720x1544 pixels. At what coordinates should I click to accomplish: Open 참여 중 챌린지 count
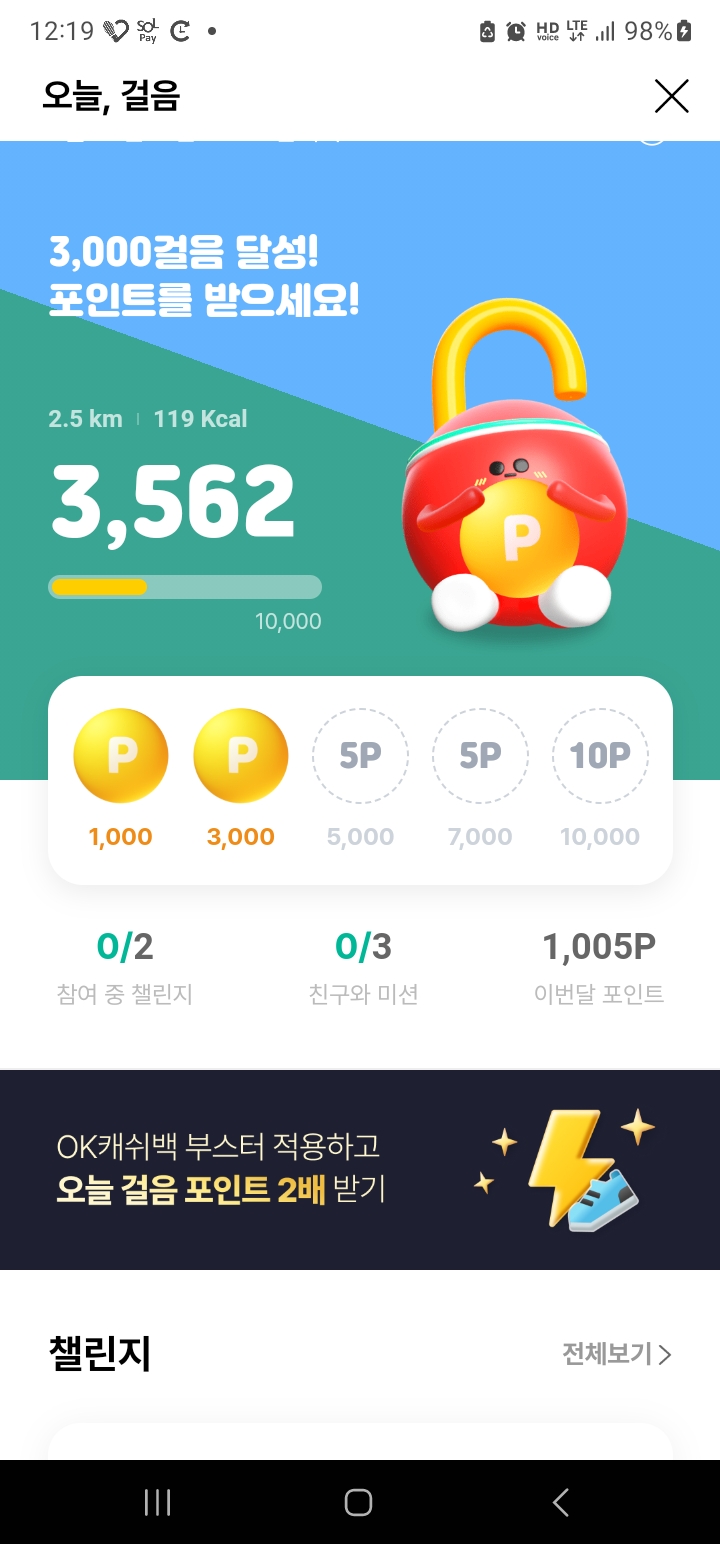point(125,967)
